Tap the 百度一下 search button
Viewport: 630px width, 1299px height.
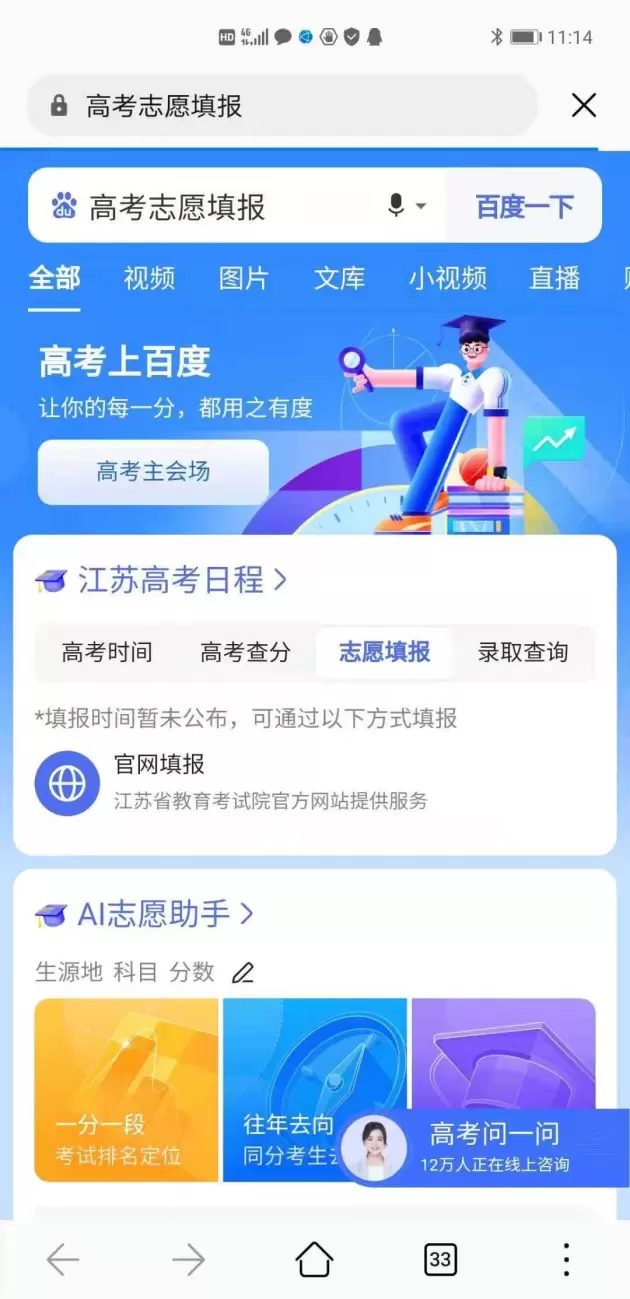pos(524,207)
